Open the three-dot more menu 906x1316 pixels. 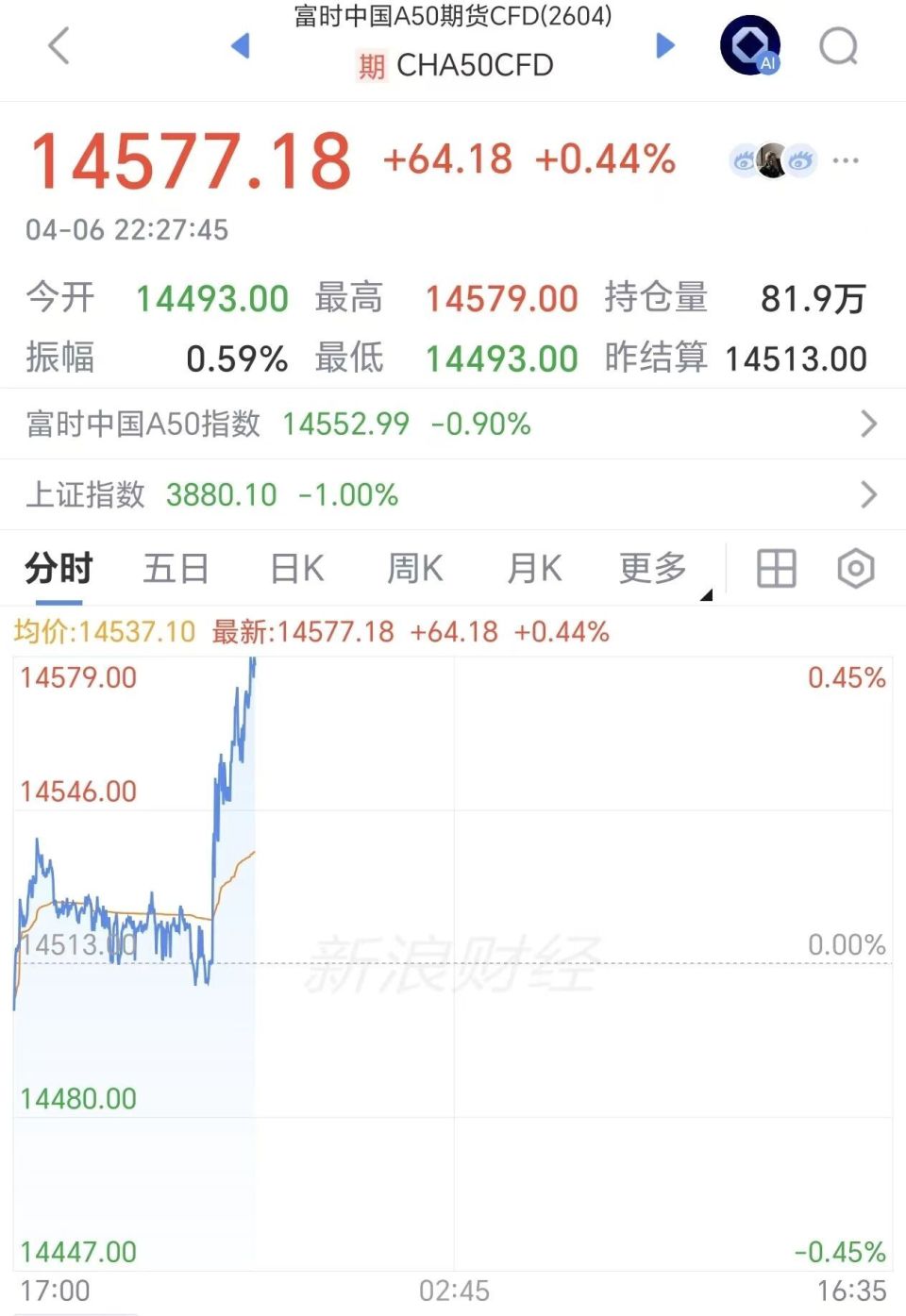(846, 160)
